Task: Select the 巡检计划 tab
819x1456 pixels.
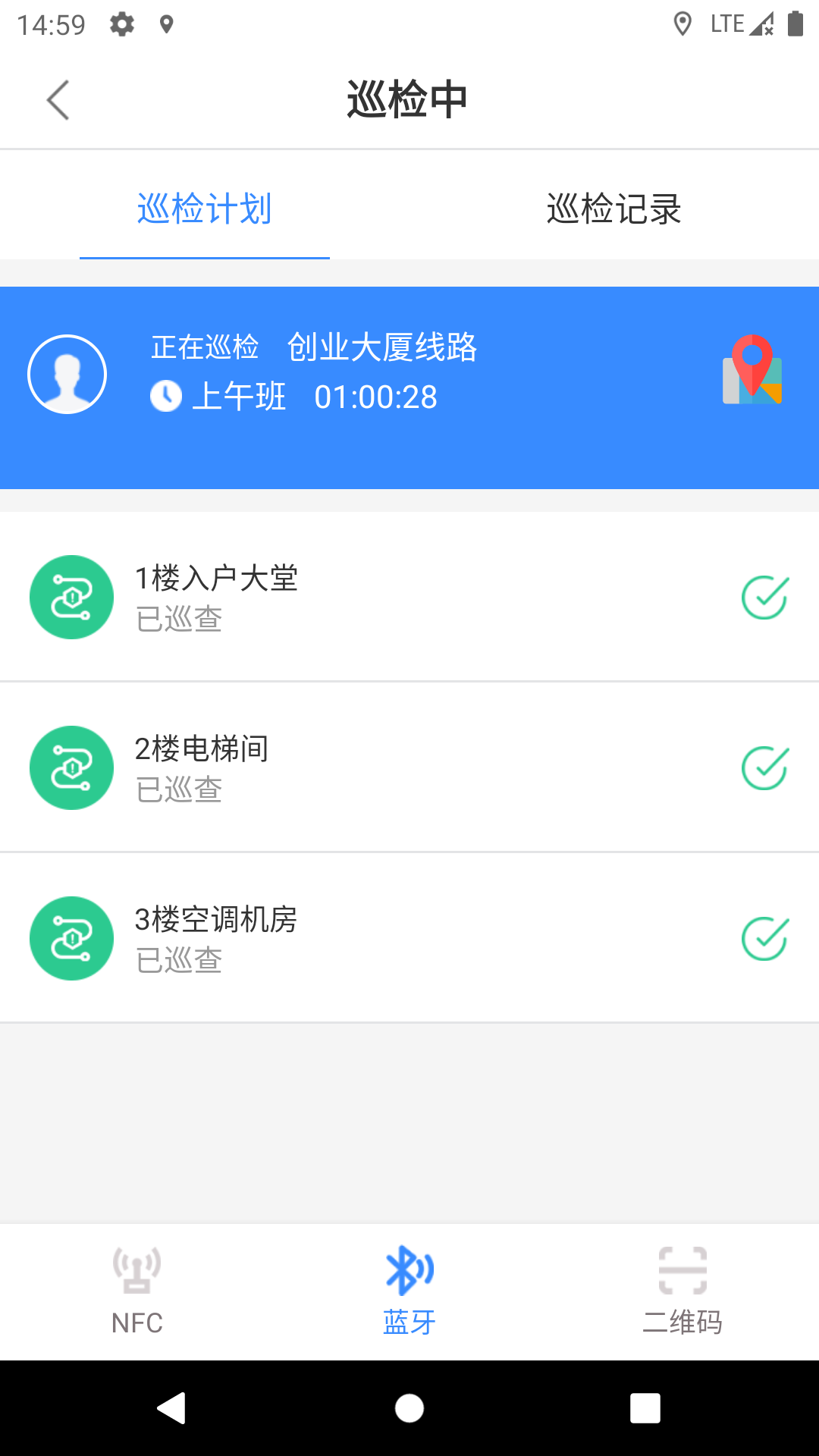Action: [205, 211]
